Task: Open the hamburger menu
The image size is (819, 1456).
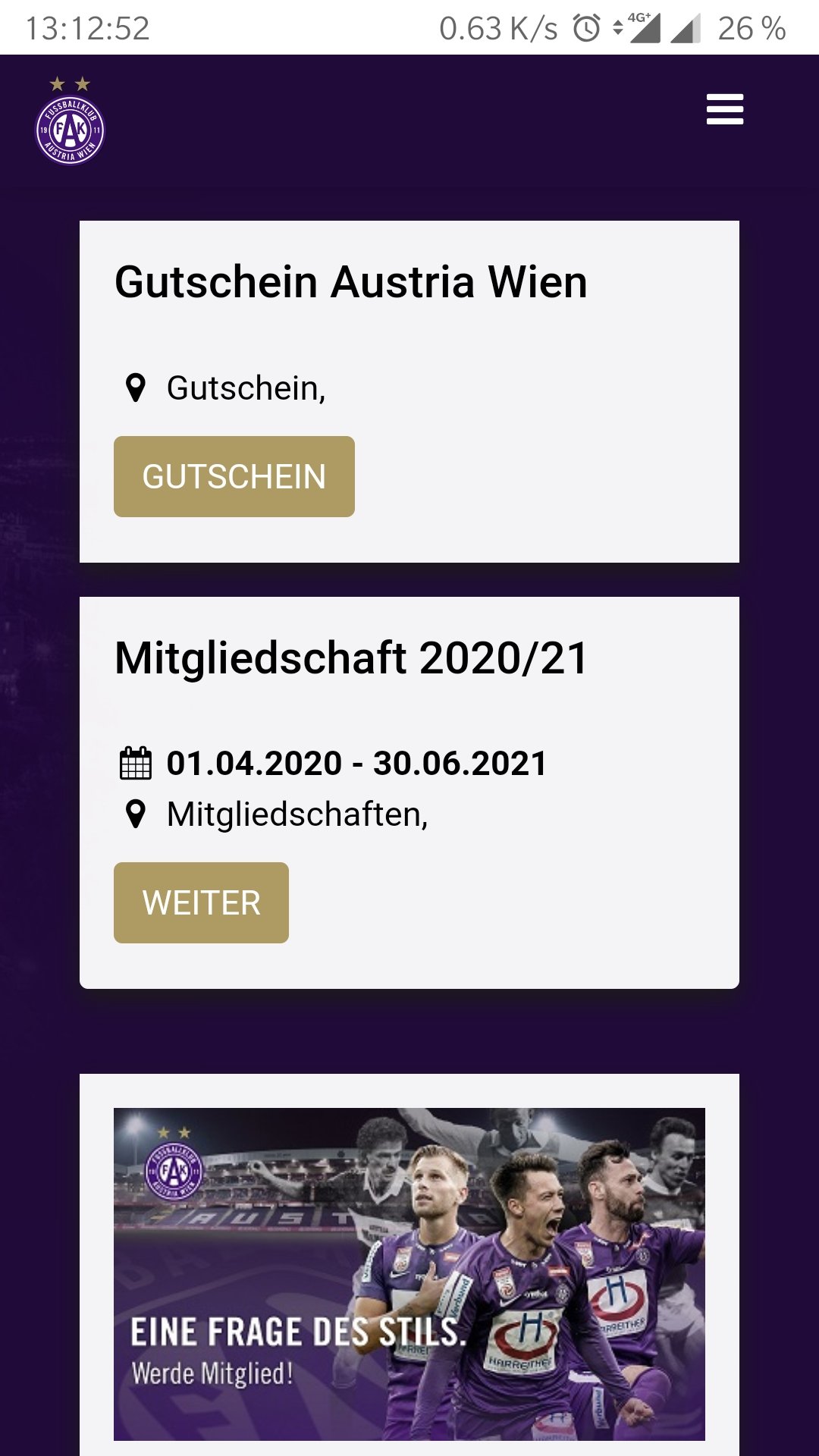Action: pyautogui.click(x=725, y=109)
